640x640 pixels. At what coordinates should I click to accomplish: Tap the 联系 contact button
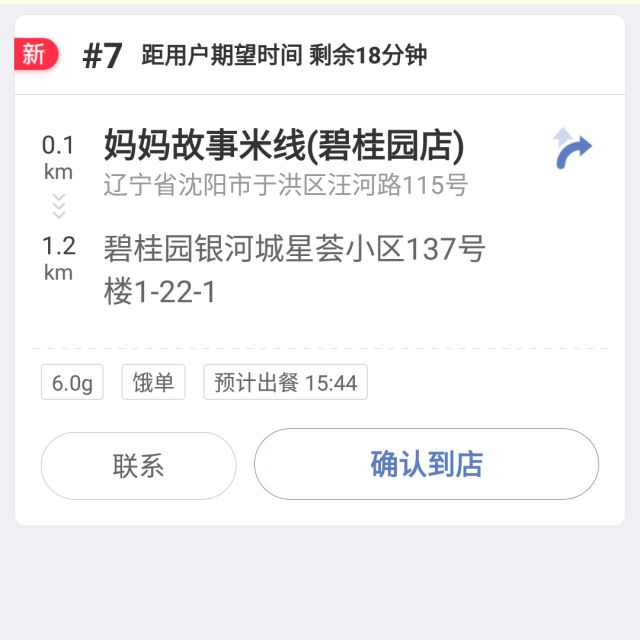click(x=138, y=466)
